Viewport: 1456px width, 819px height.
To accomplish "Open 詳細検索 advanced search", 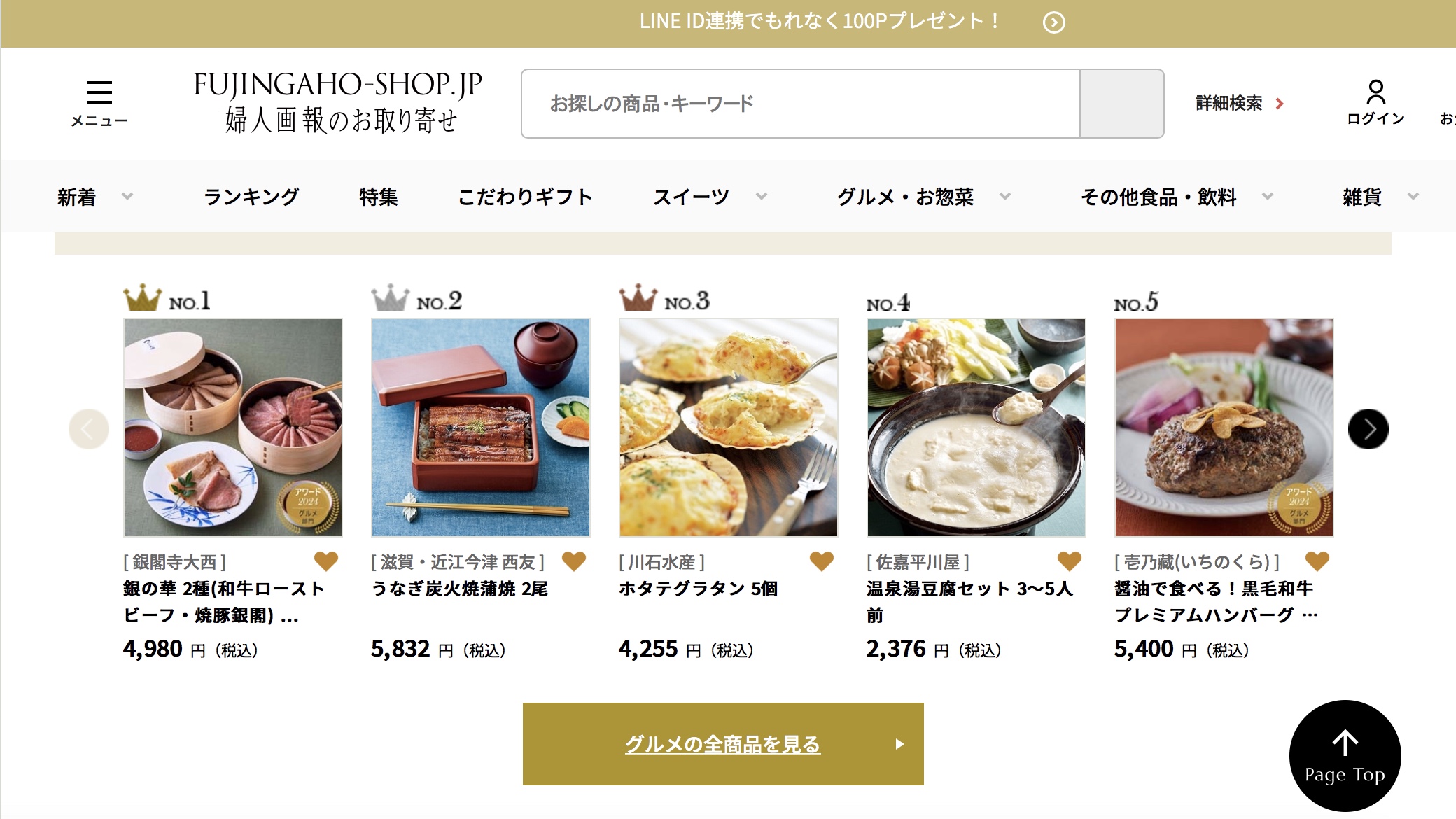I will pos(1239,104).
